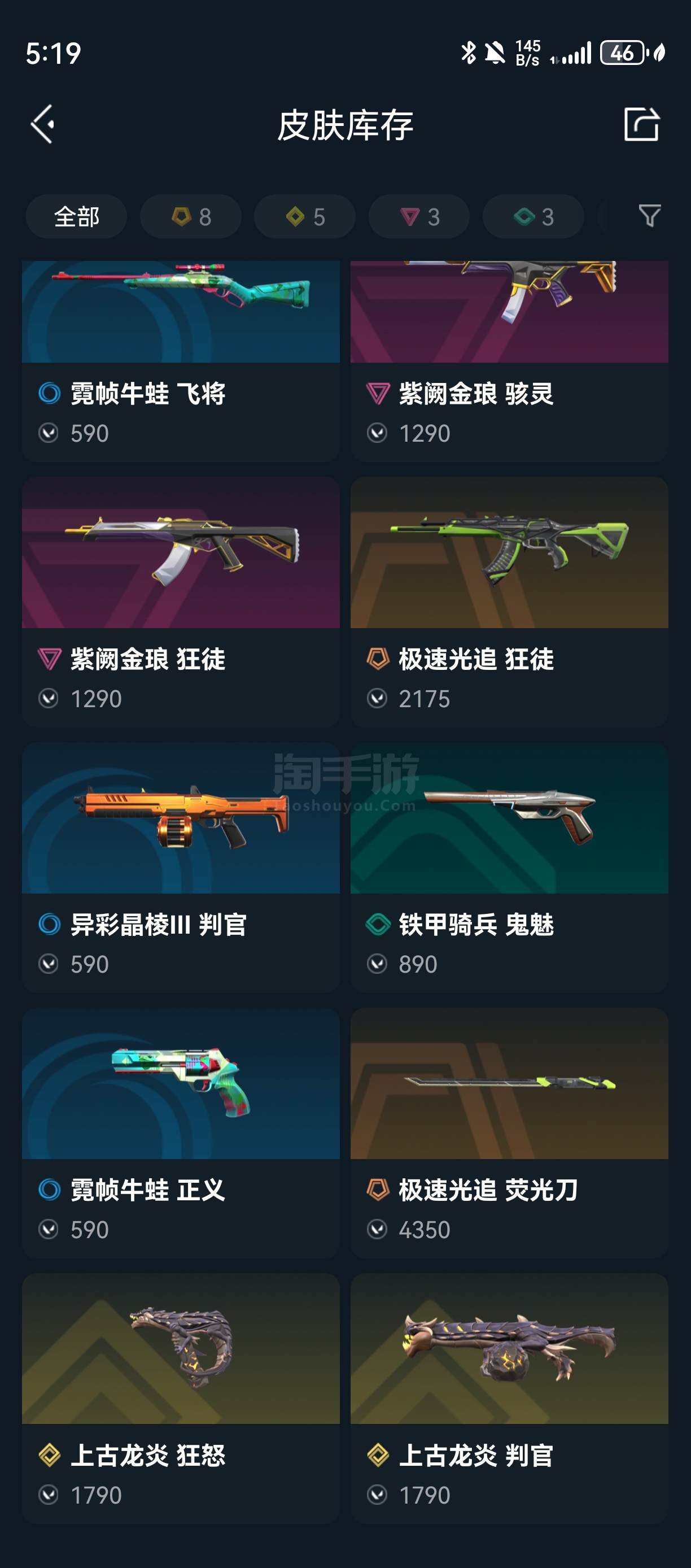Viewport: 691px width, 1568px height.
Task: Filter by the pink tier chip showing 3
Action: coord(419,216)
